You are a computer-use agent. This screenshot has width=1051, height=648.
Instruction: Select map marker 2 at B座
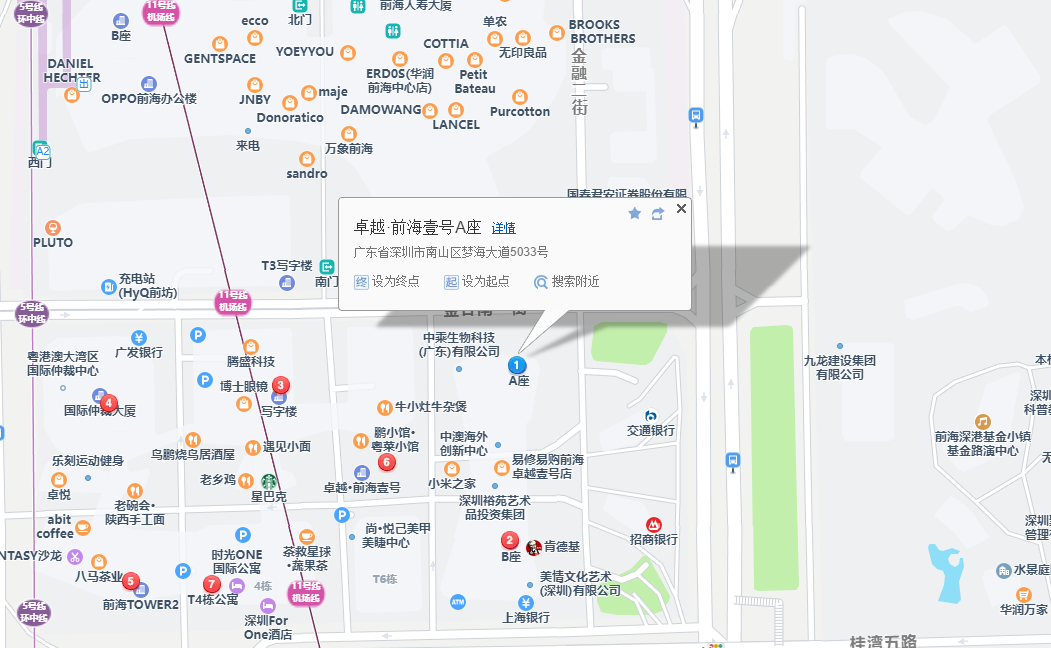coord(509,541)
